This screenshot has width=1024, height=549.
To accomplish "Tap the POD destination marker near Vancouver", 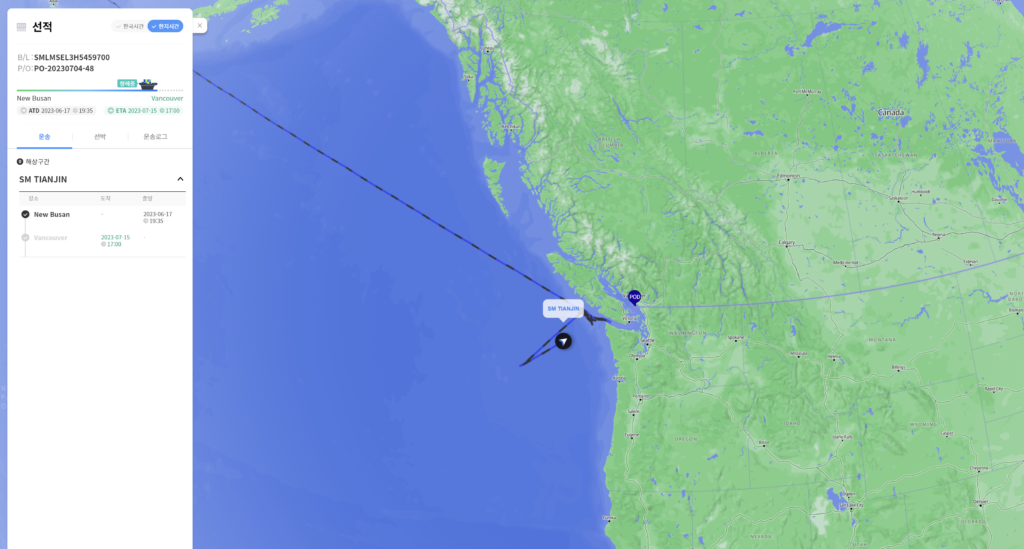I will (634, 297).
